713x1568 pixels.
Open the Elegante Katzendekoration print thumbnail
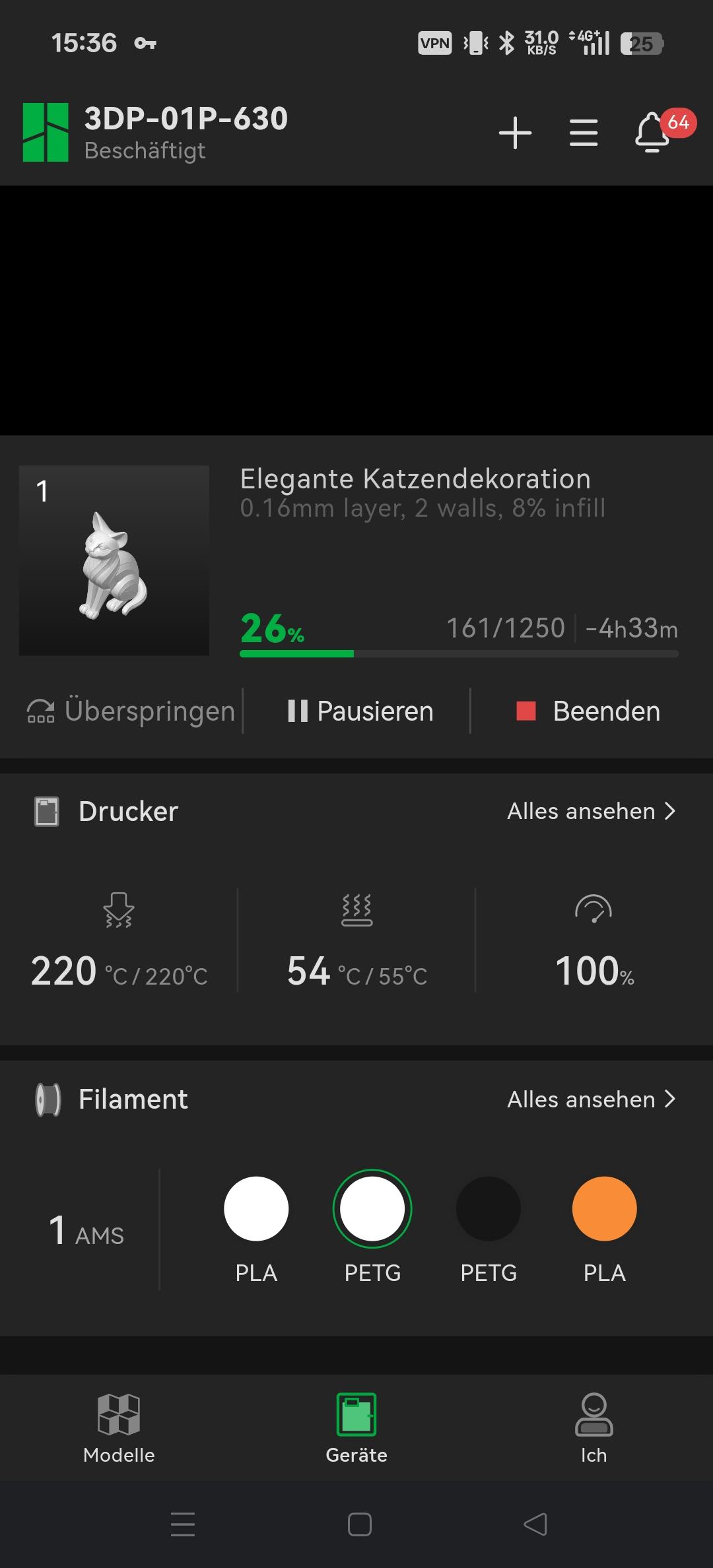click(114, 560)
